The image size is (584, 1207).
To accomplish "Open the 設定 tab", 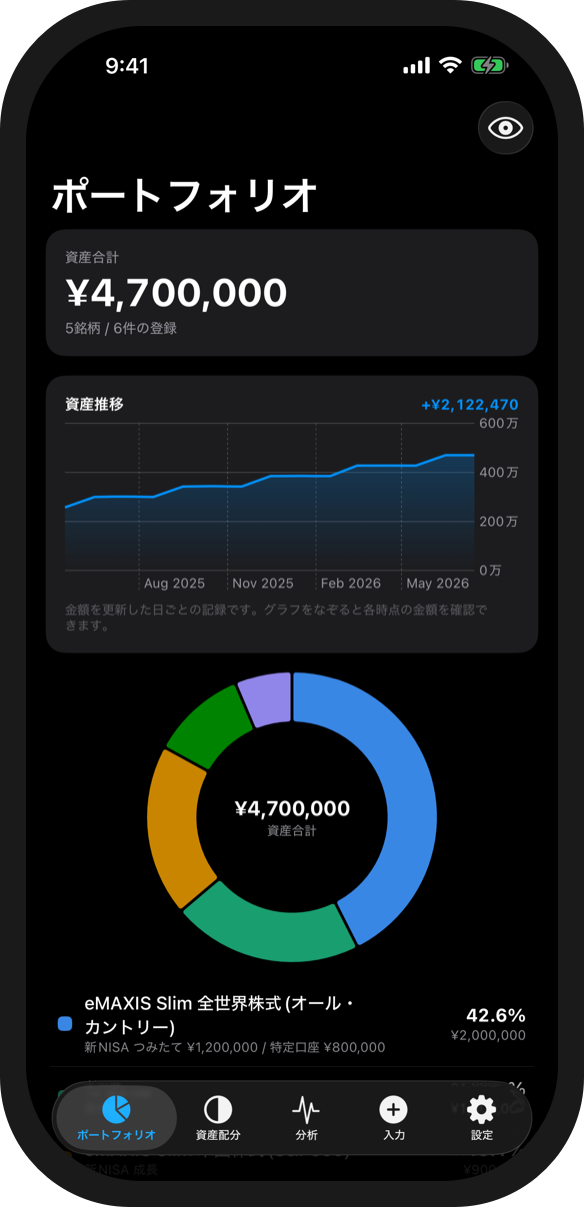I will (x=482, y=1116).
